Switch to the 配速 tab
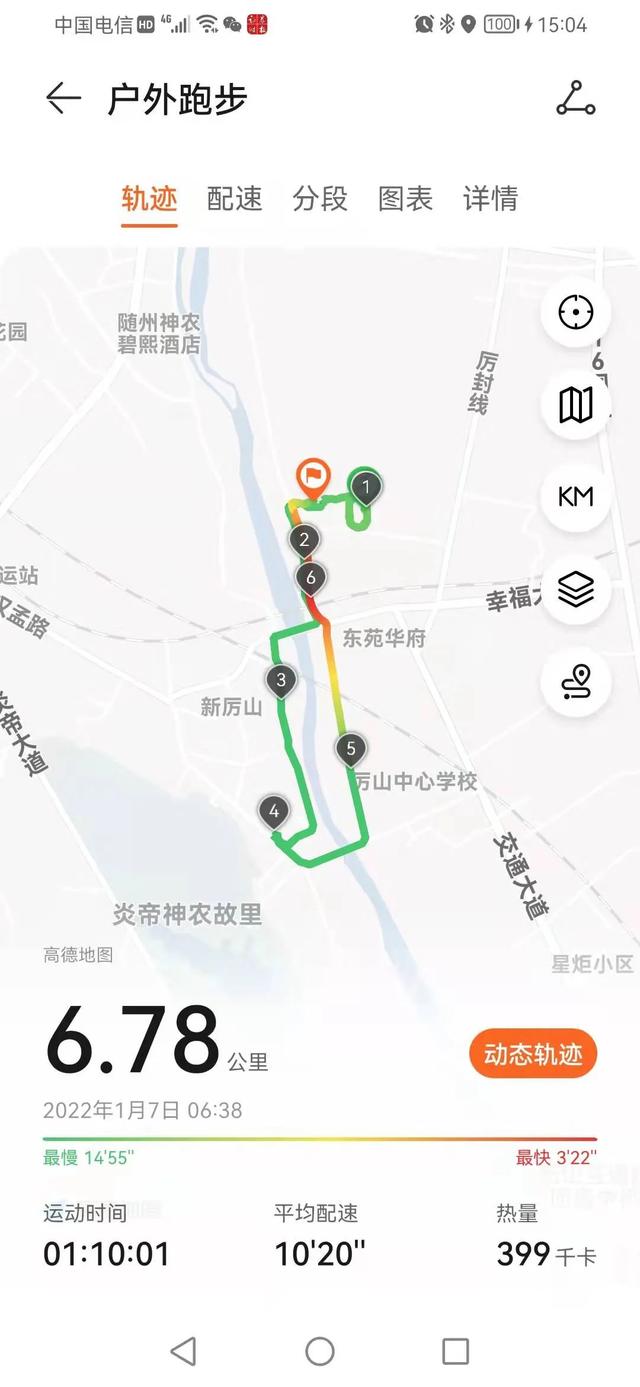640x1387 pixels. coord(235,198)
